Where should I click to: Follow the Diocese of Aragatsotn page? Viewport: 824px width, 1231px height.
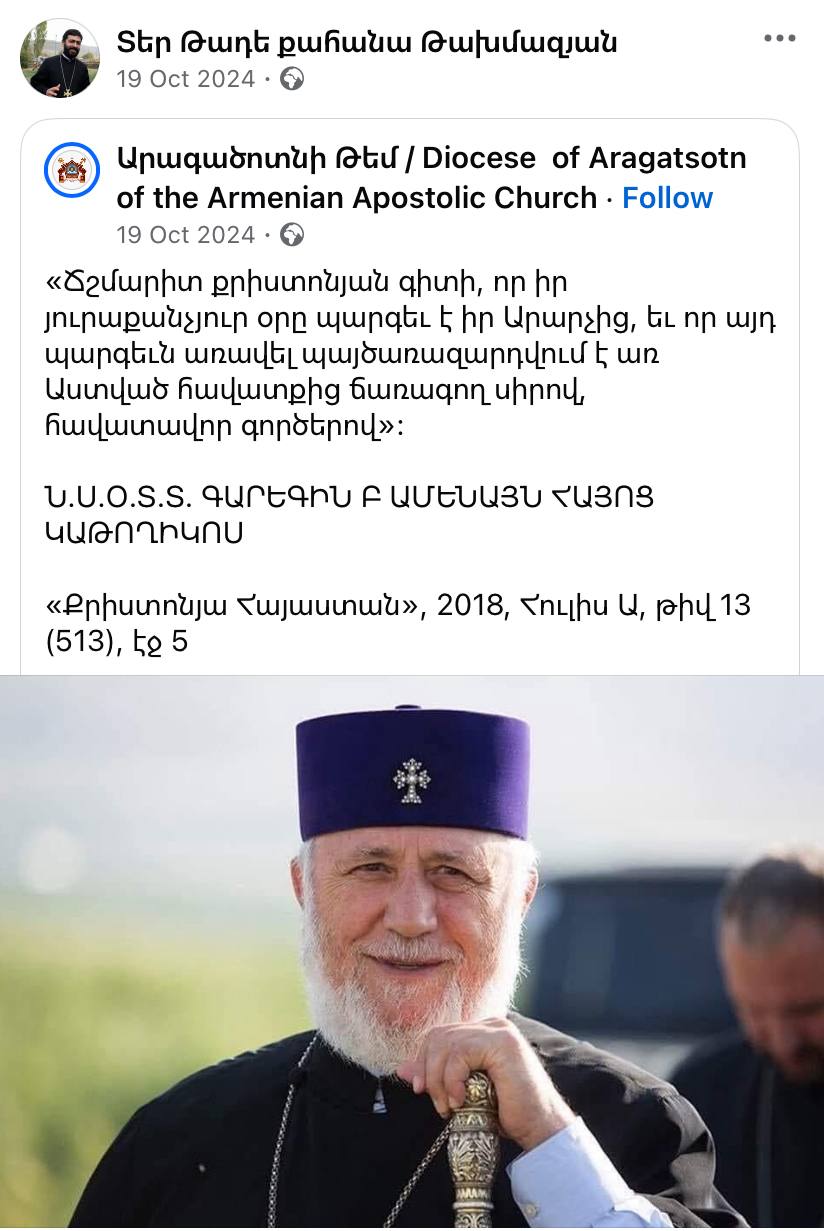(x=667, y=197)
